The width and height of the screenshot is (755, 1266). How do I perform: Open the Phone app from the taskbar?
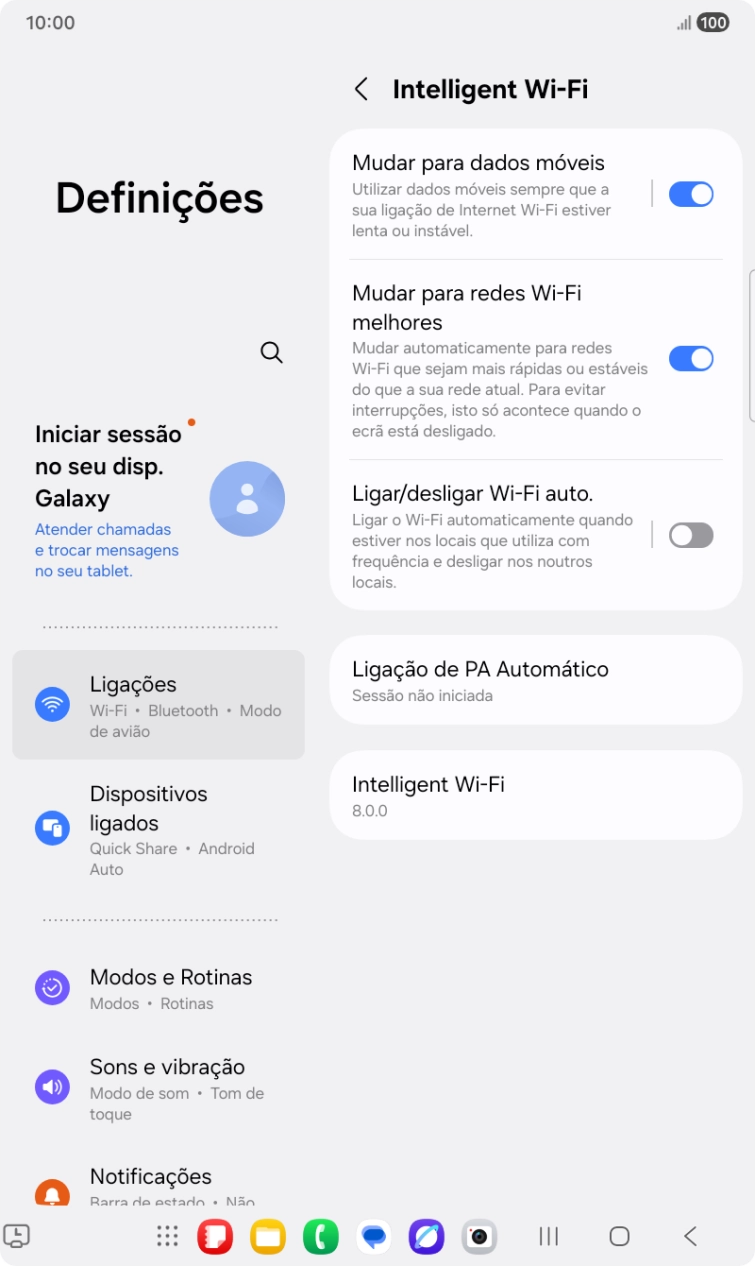click(x=322, y=1237)
